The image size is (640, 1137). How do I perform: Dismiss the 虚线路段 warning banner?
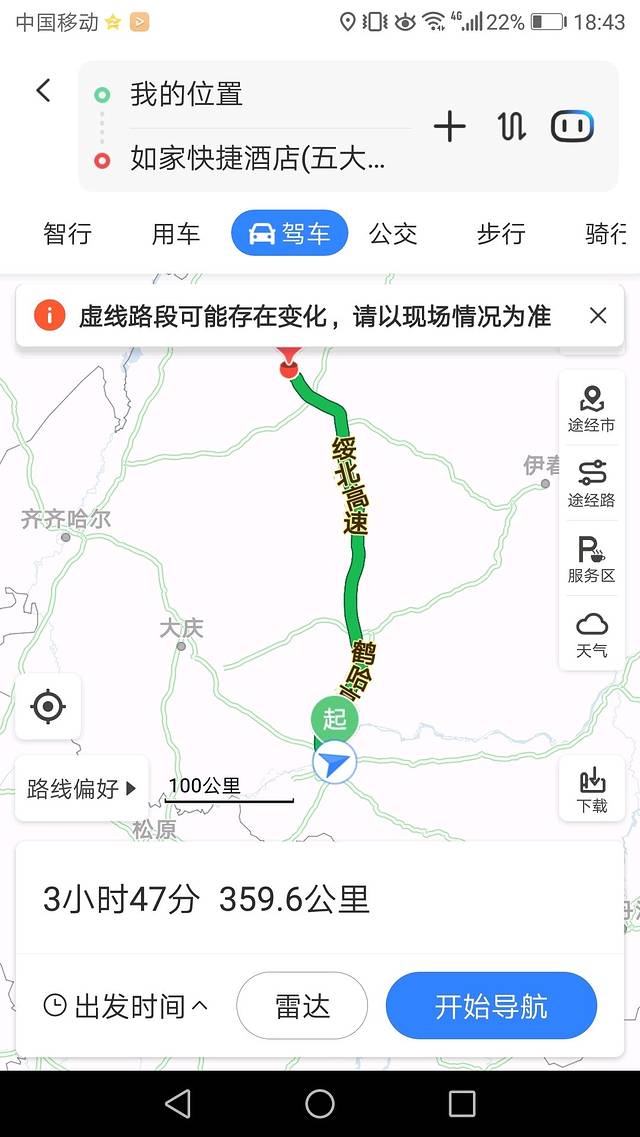pyautogui.click(x=598, y=316)
